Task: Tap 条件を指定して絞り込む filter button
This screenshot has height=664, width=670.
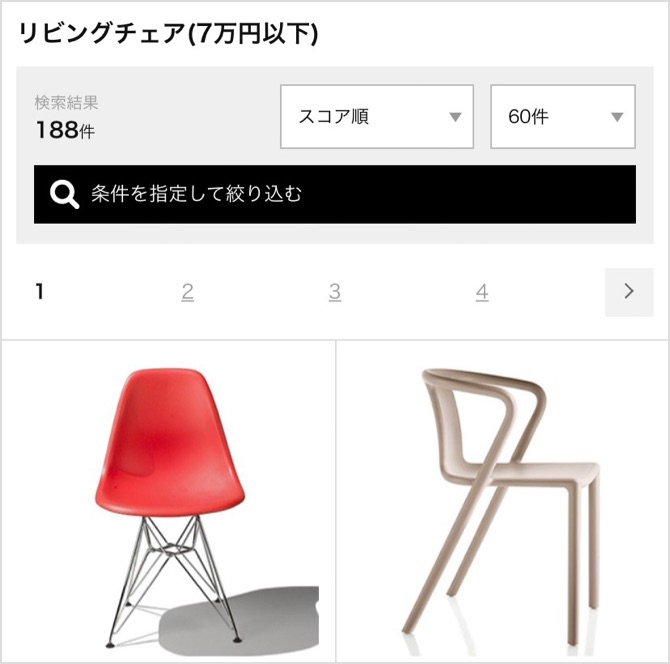Action: 334,194
